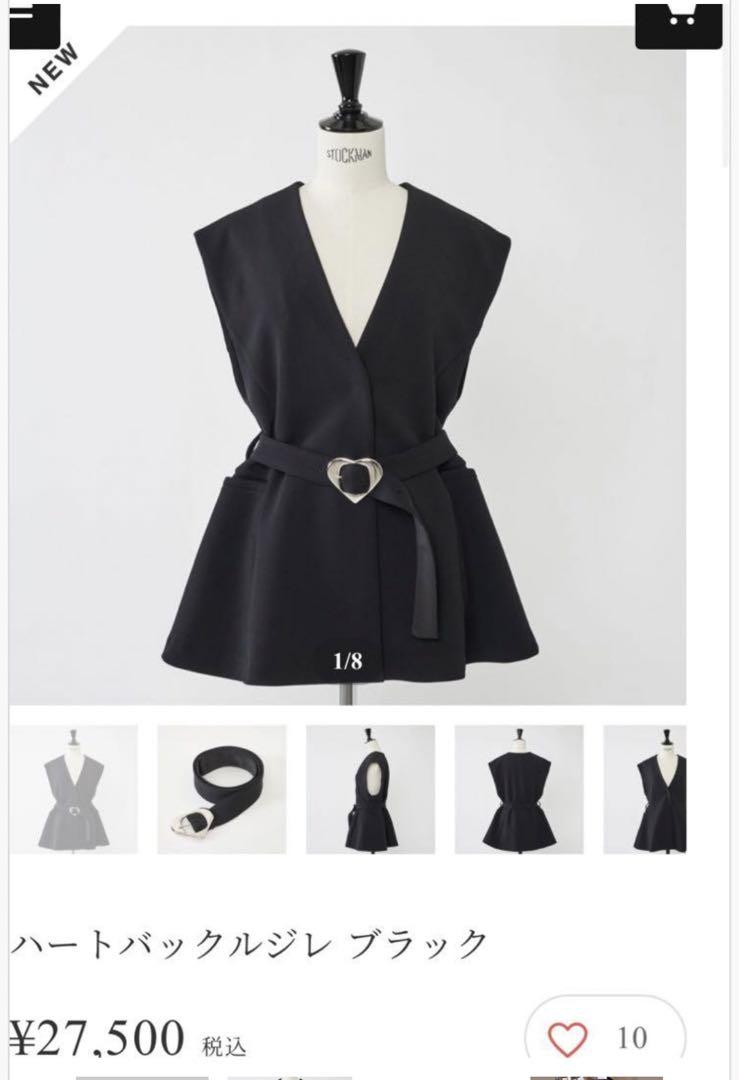The height and width of the screenshot is (1080, 739).
Task: Select the first front view thumbnail
Action: pyautogui.click(x=73, y=789)
